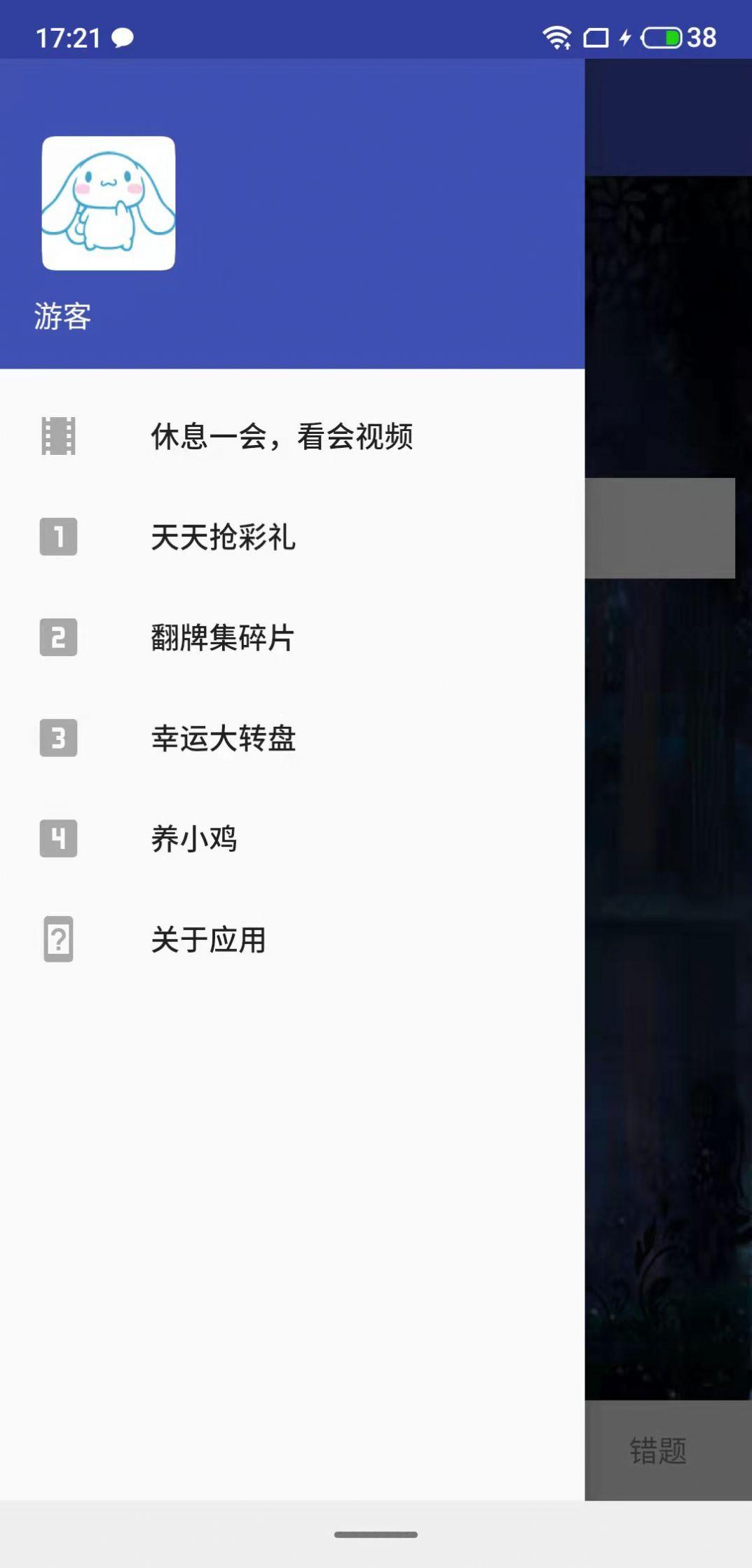Image resolution: width=752 pixels, height=1568 pixels.
Task: Open 关于应用 page
Action: coord(292,939)
